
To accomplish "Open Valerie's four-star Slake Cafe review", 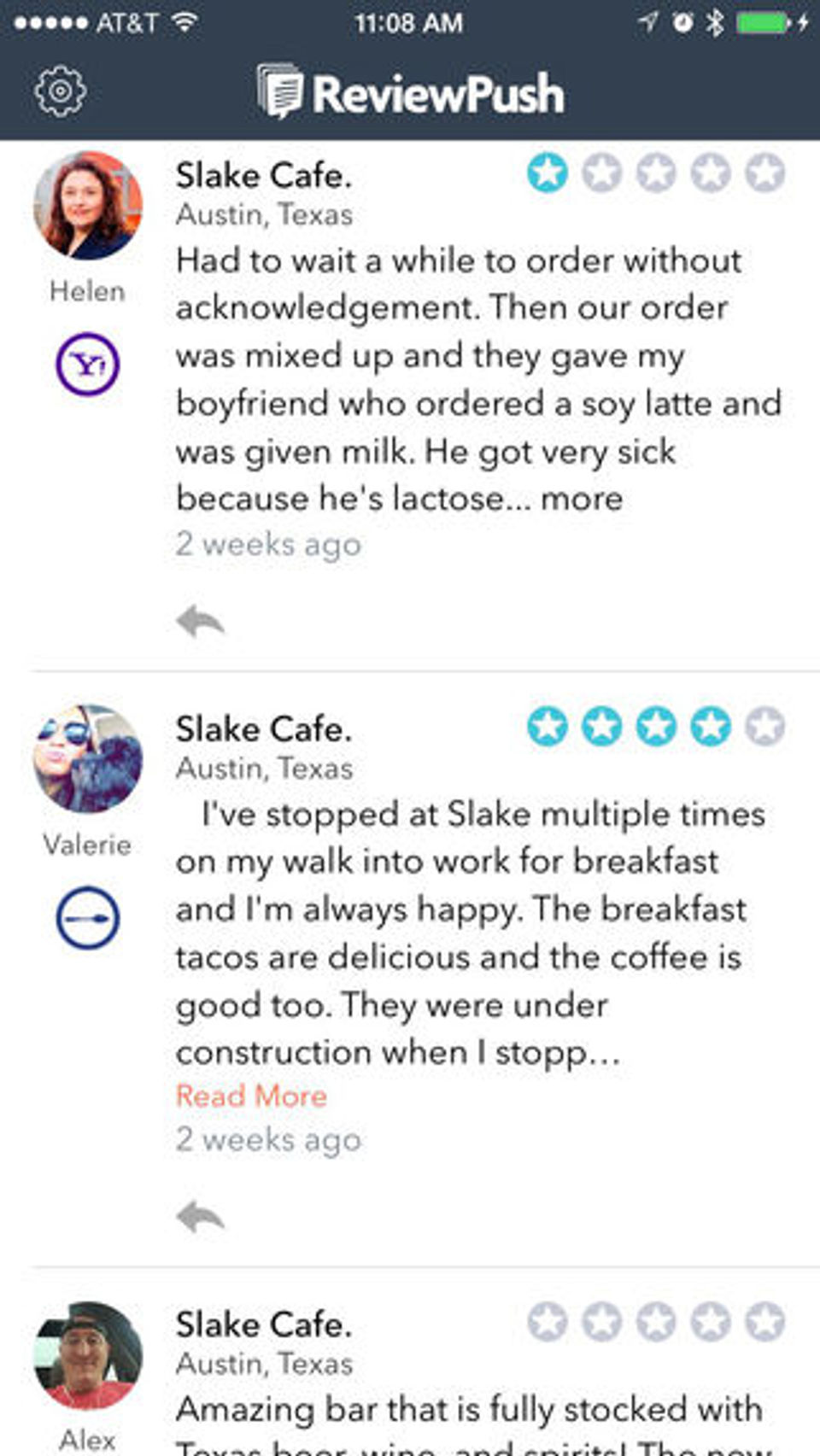I will click(461, 931).
